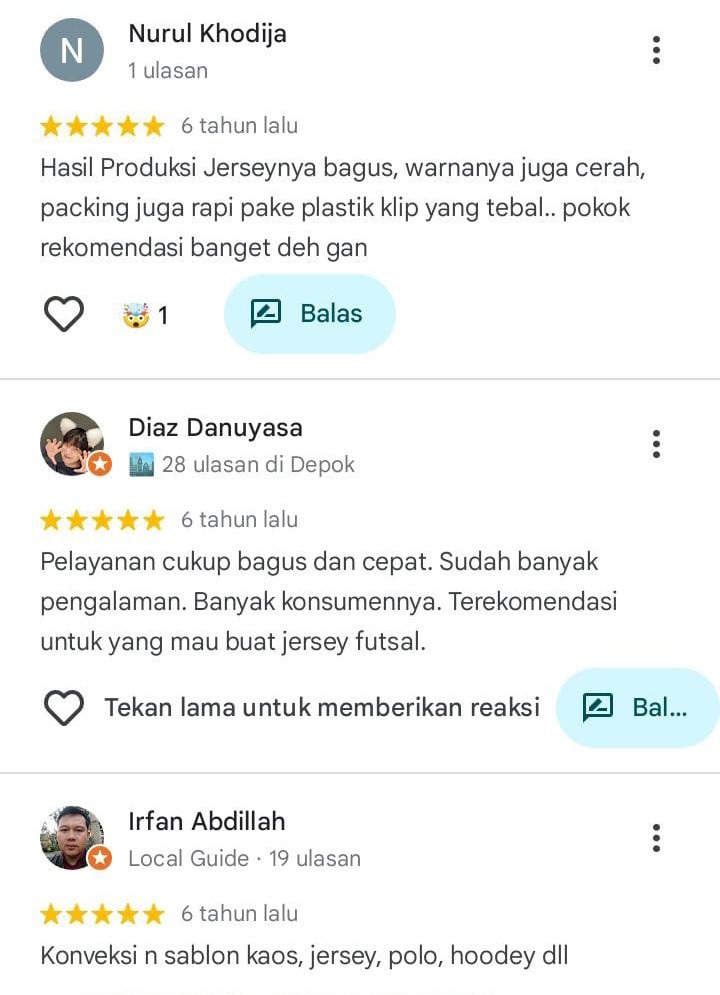Click the building icon next to Diaz's review count
Screen dimensions: 720x995
(141, 463)
